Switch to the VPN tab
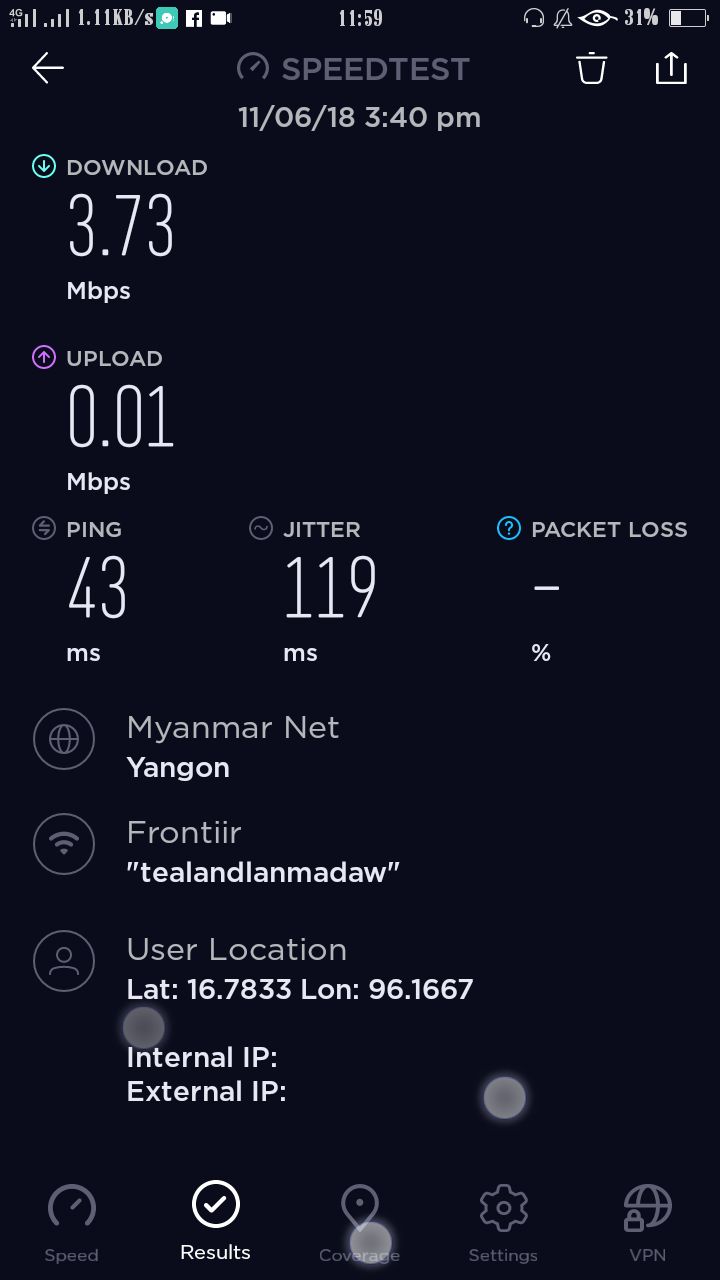The width and height of the screenshot is (720, 1280). pos(647,1222)
